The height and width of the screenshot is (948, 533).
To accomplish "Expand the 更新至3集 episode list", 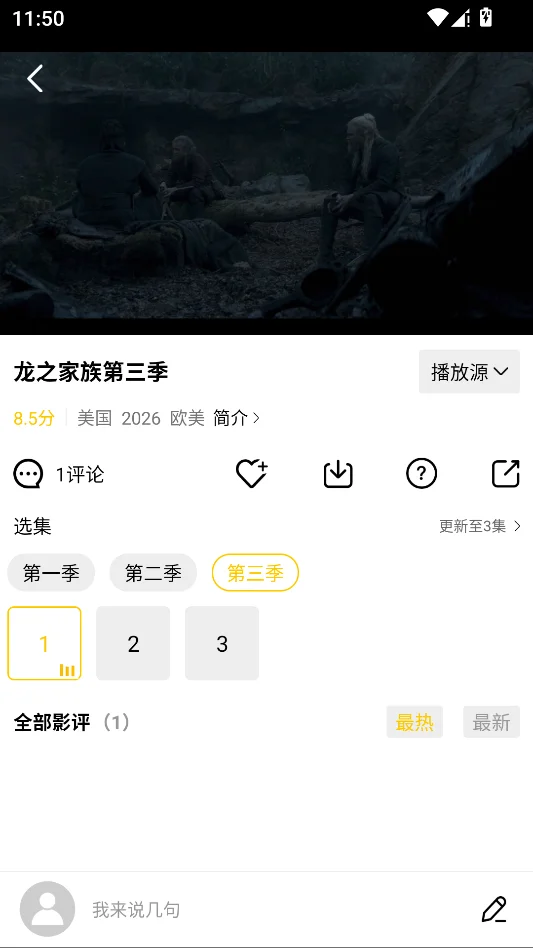I will 480,526.
